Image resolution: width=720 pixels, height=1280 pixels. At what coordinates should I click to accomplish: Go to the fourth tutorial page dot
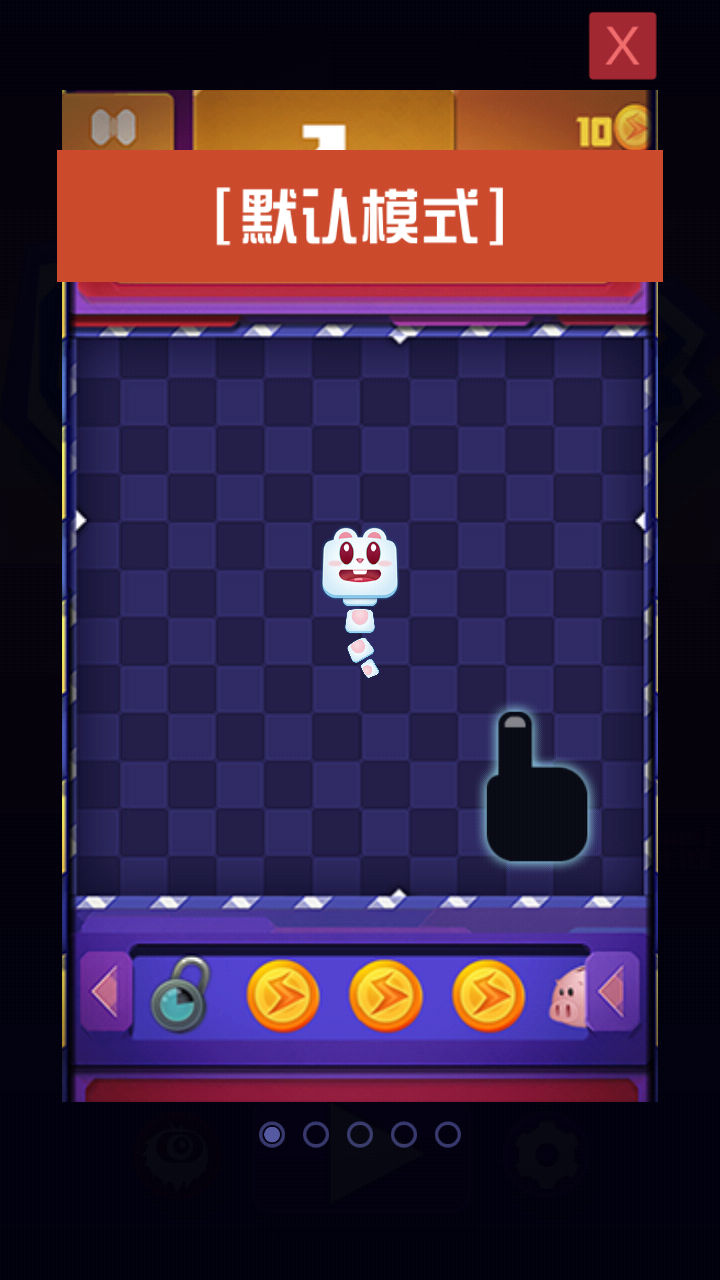[x=404, y=1134]
